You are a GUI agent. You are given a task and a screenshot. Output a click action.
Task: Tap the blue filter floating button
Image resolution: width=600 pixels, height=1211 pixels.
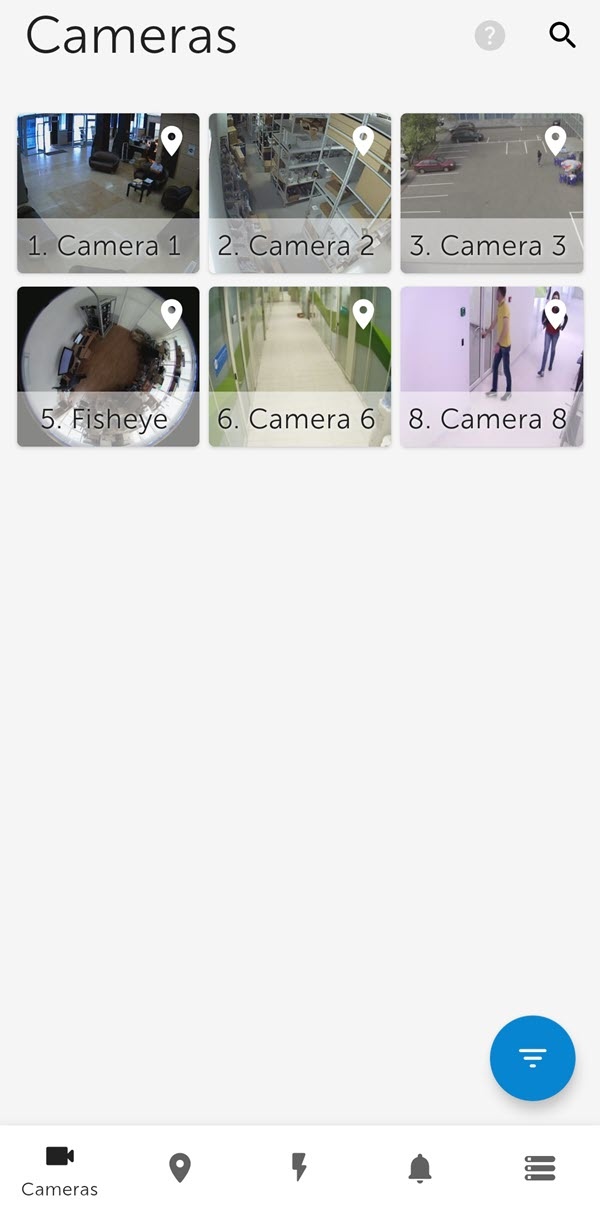coord(532,1058)
